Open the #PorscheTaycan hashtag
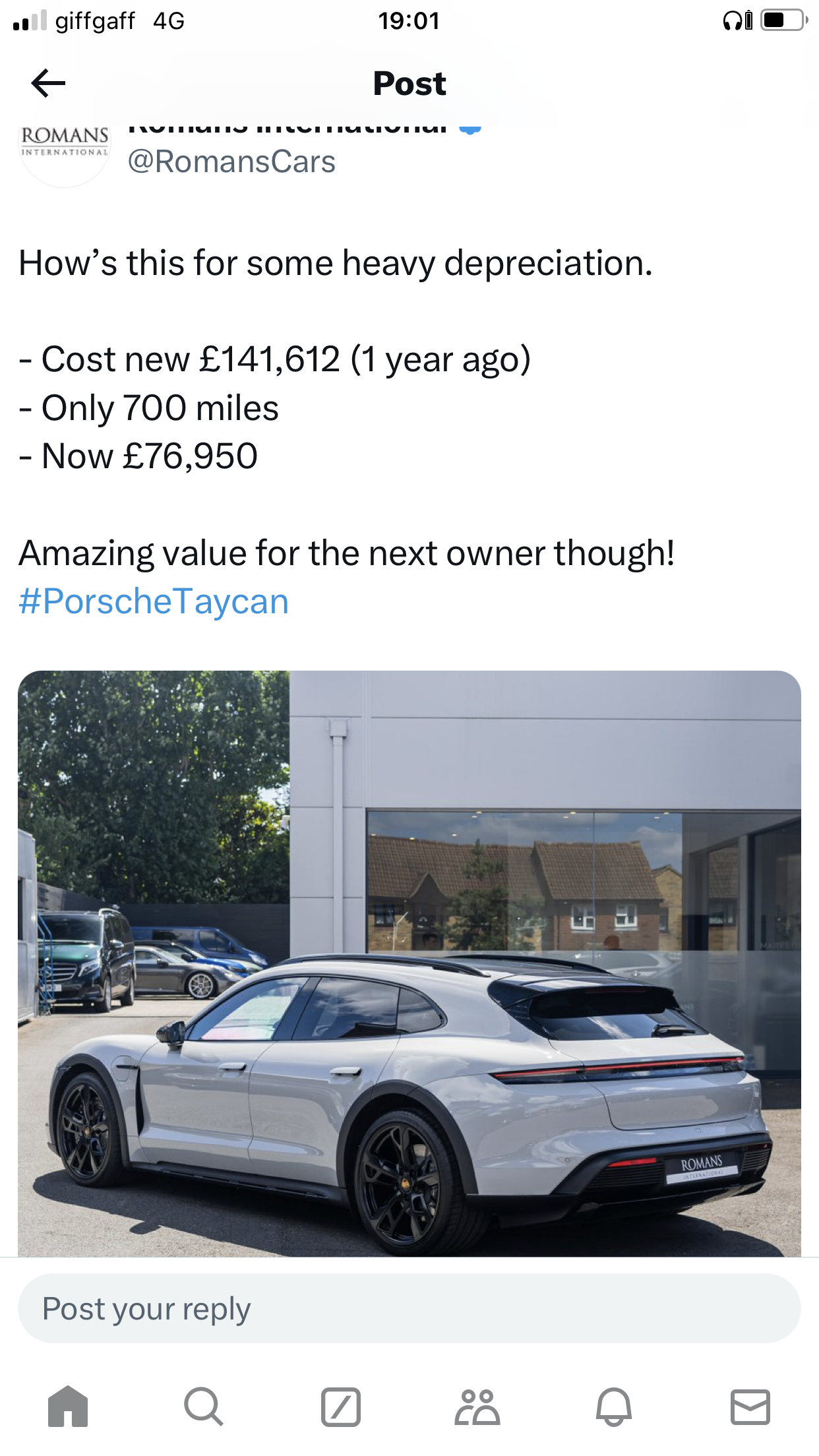Screen dimensions: 819x1456 pyautogui.click(x=154, y=601)
